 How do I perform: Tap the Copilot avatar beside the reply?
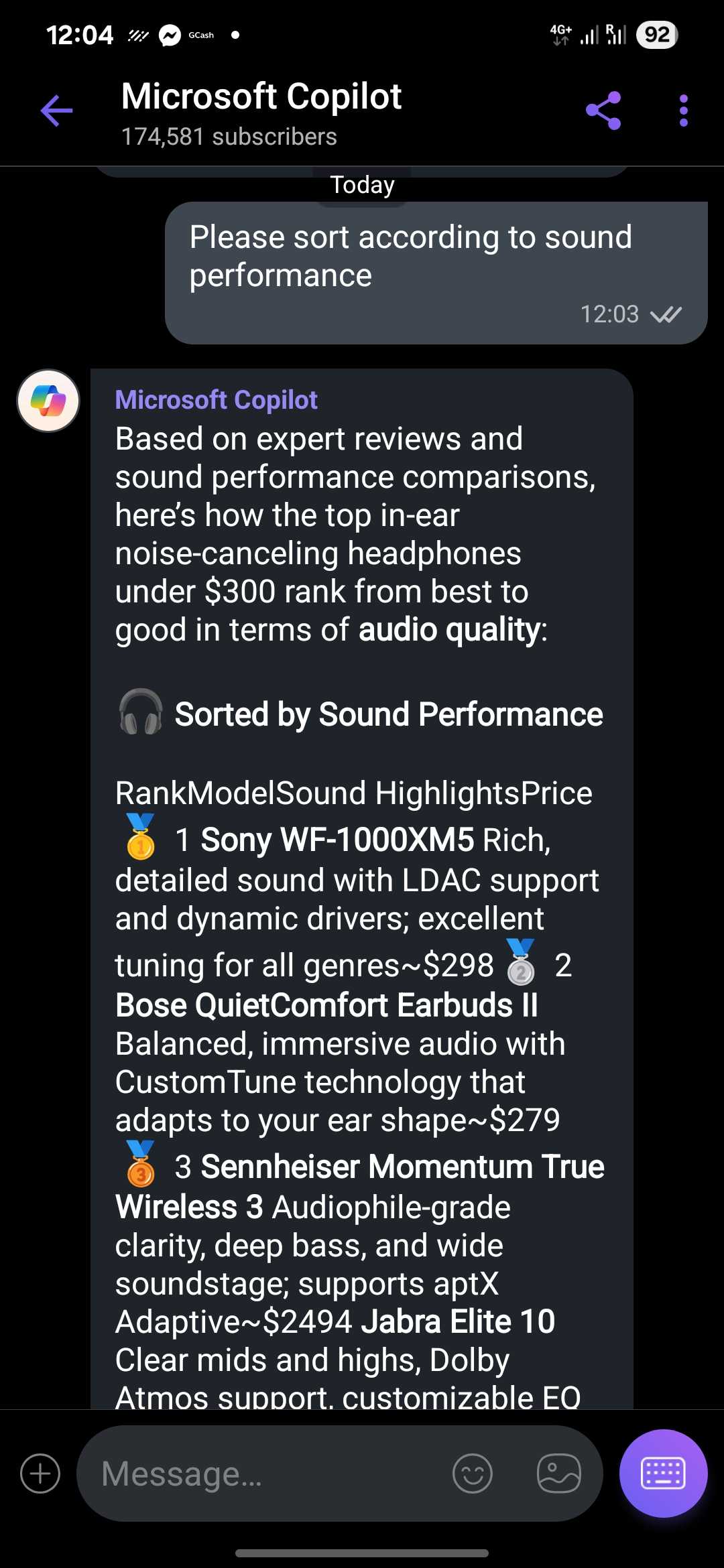click(48, 401)
